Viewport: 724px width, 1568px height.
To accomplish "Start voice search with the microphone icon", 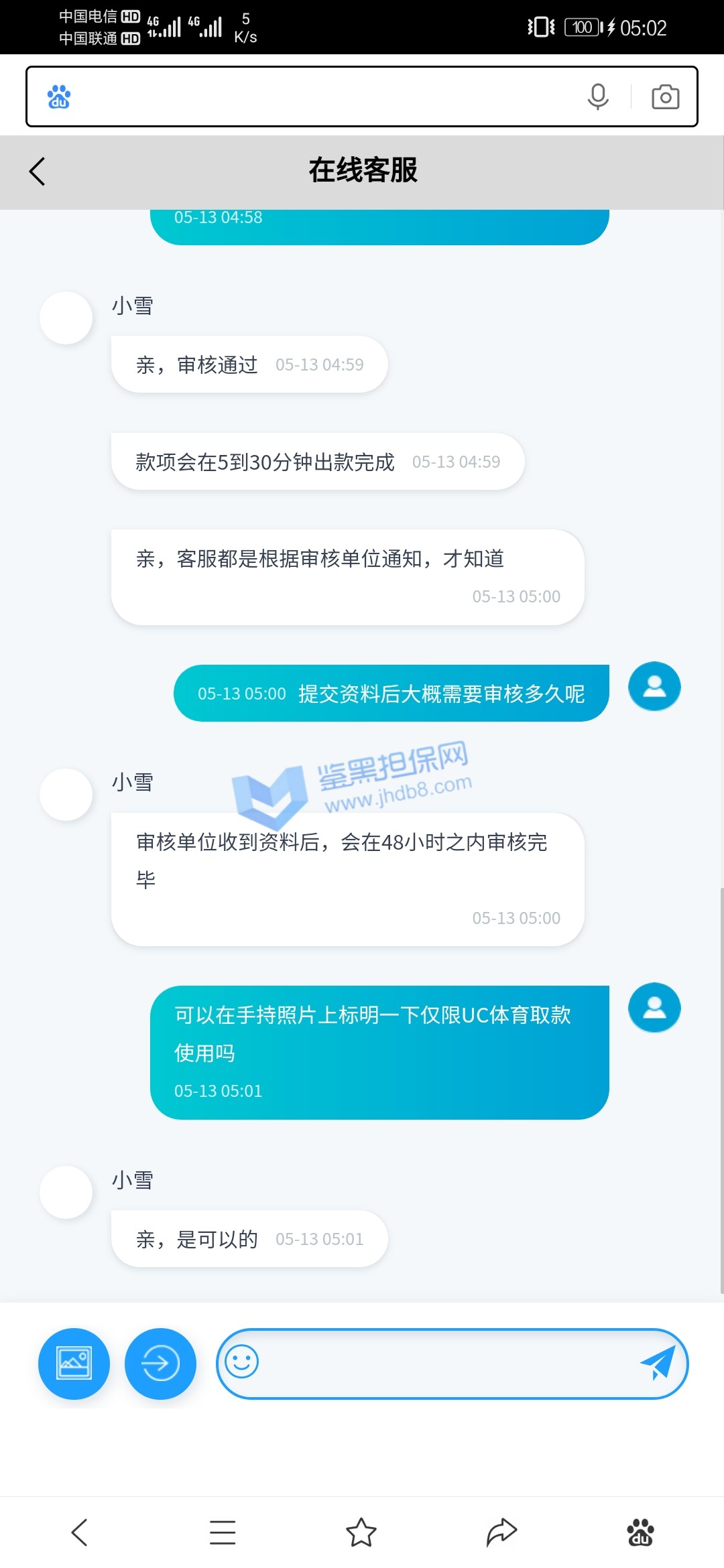I will (597, 96).
